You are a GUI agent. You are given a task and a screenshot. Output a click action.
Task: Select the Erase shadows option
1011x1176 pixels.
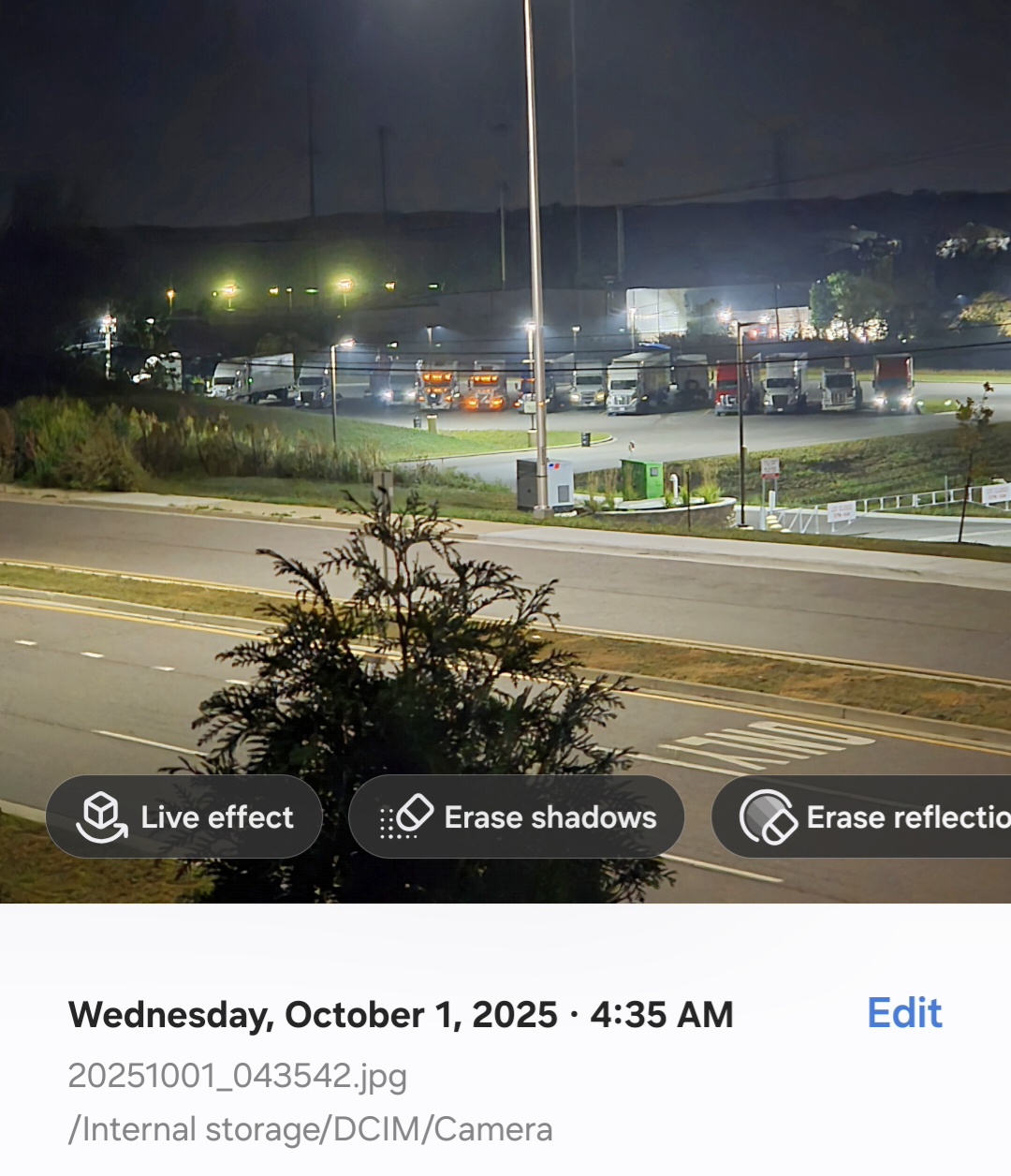coord(517,816)
